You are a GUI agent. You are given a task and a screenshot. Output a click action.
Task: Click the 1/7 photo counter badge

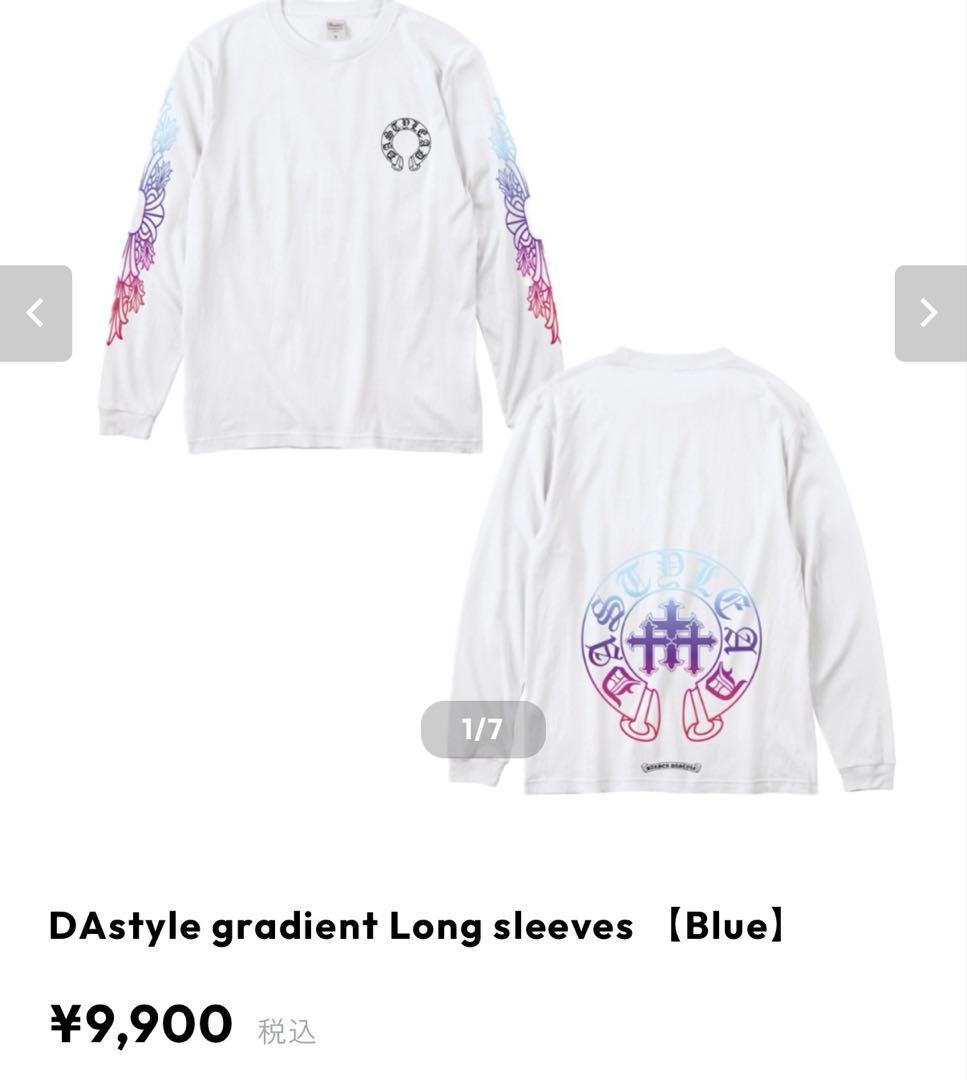(x=483, y=730)
